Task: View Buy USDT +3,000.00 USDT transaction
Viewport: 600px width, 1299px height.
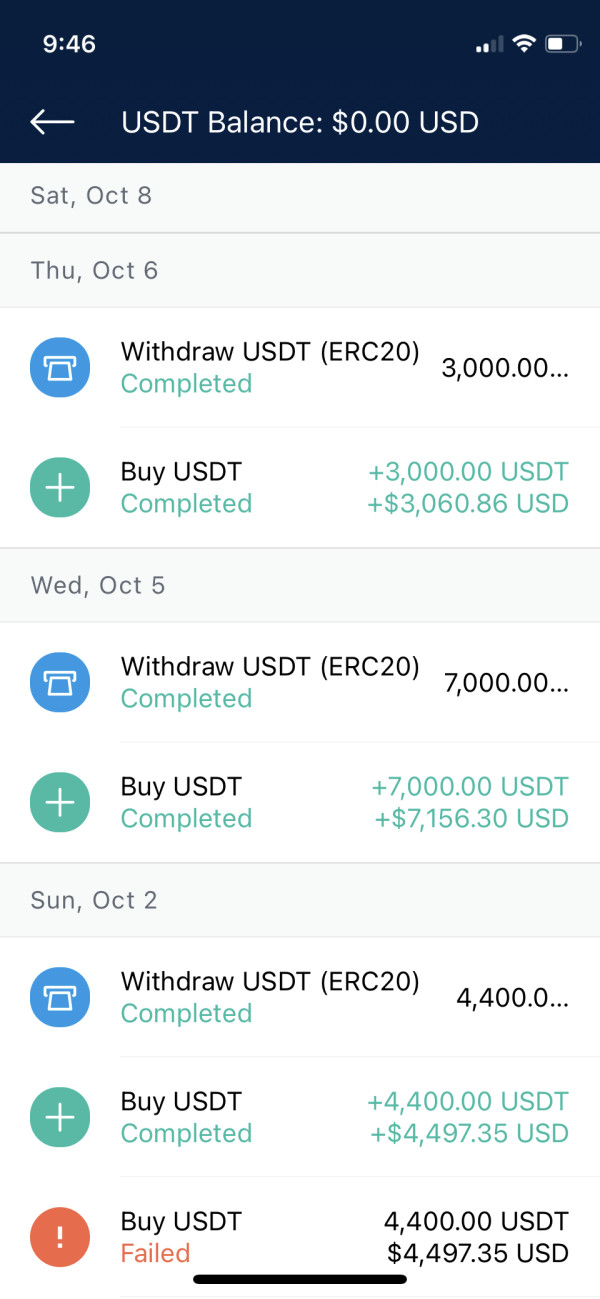Action: point(300,488)
